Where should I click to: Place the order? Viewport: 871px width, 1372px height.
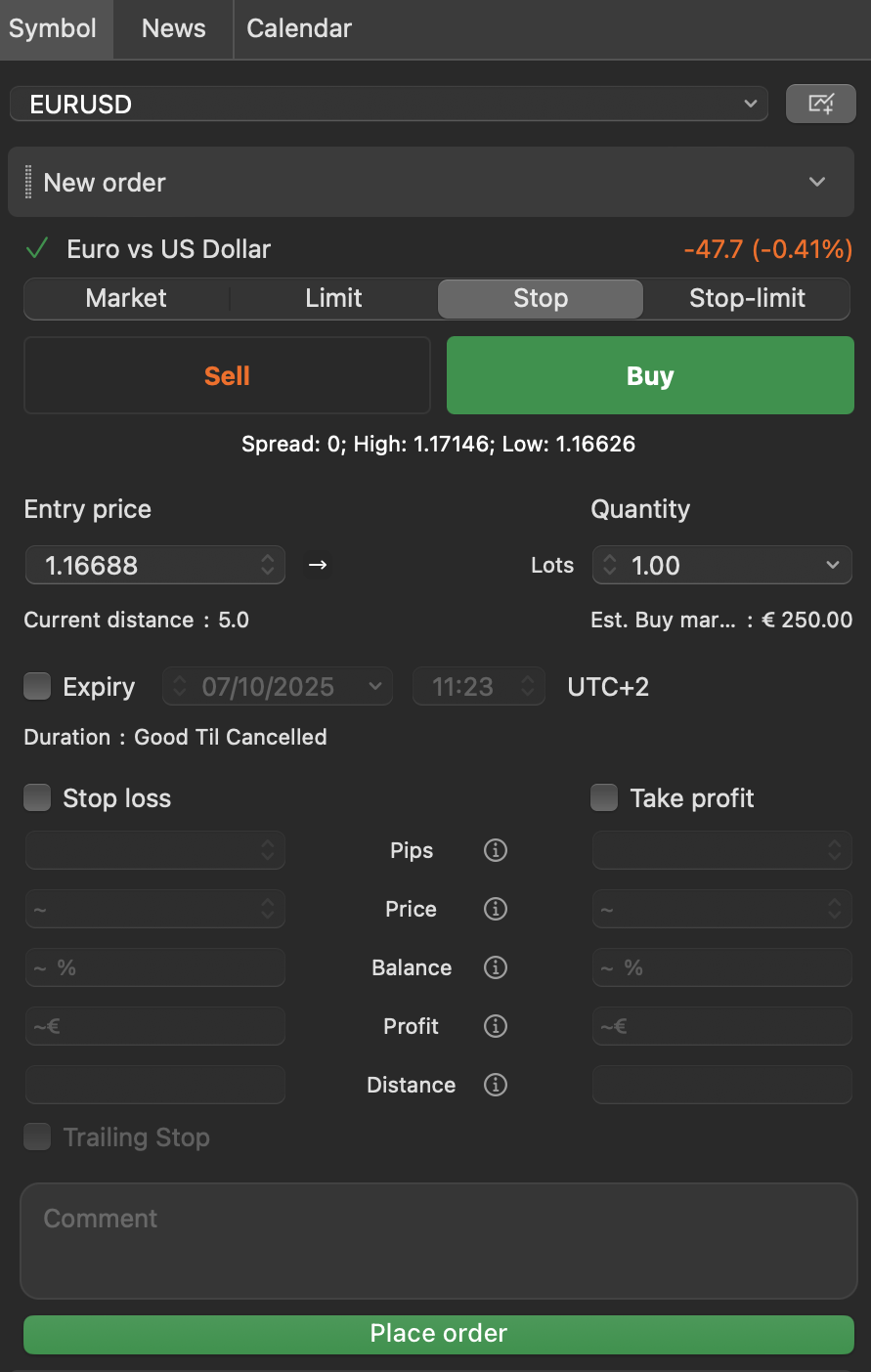coord(438,1334)
